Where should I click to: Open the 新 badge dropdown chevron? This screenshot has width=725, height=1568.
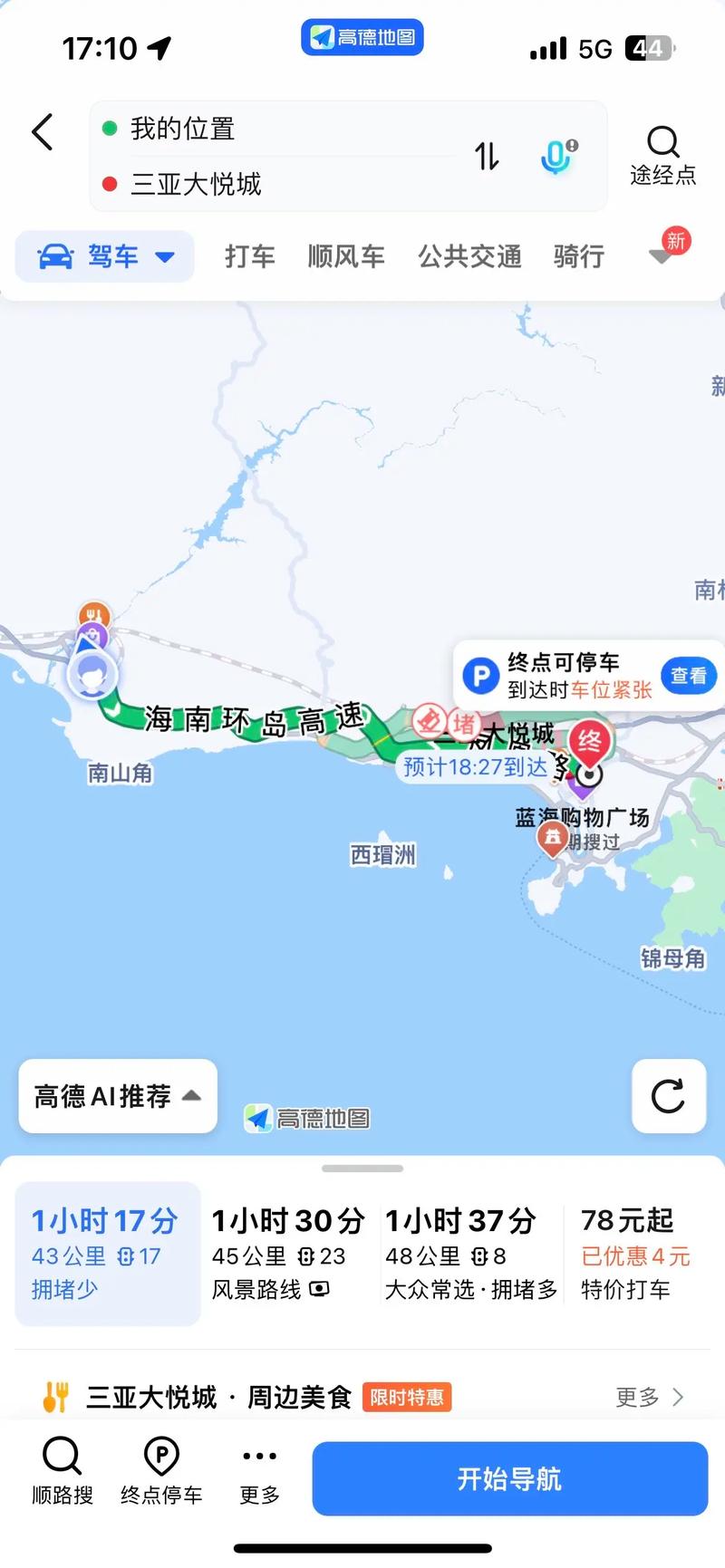[x=661, y=260]
